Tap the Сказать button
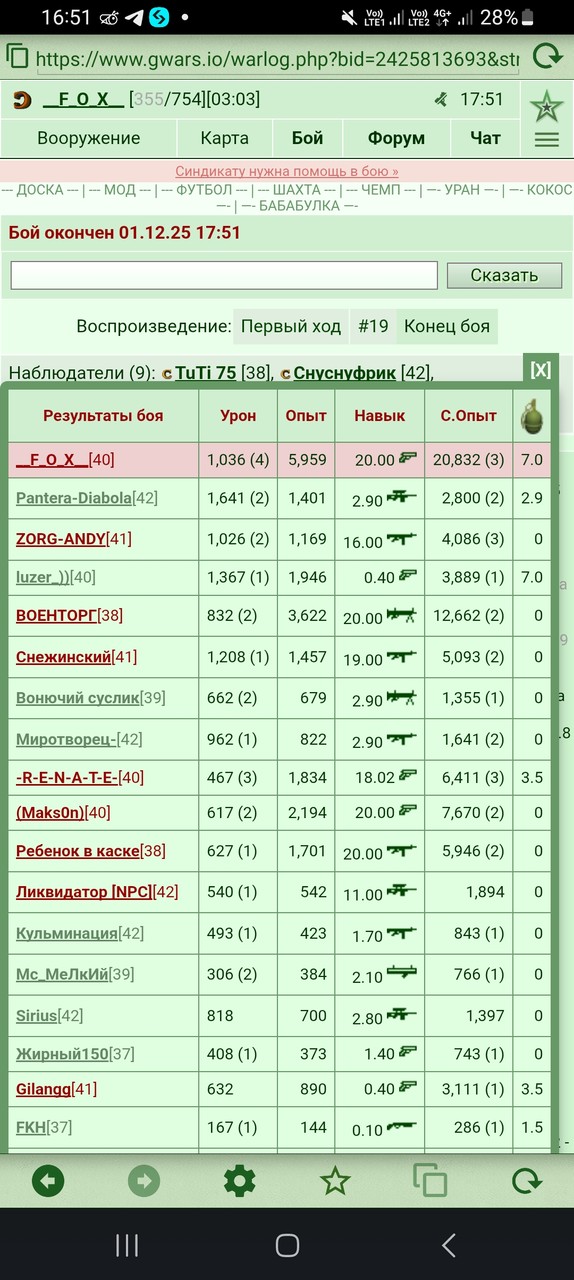This screenshot has height=1280, width=574. coord(503,275)
